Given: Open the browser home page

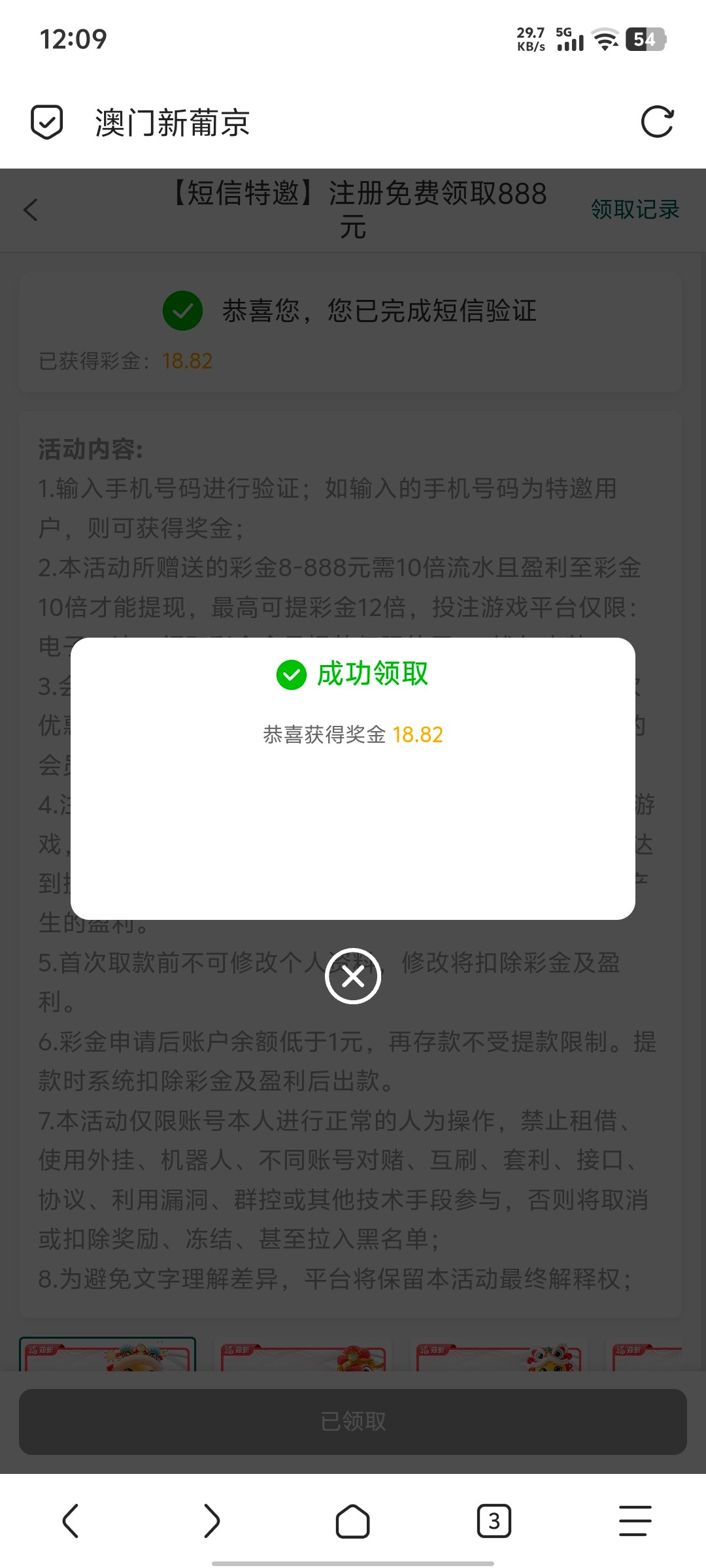Looking at the screenshot, I should (353, 1521).
